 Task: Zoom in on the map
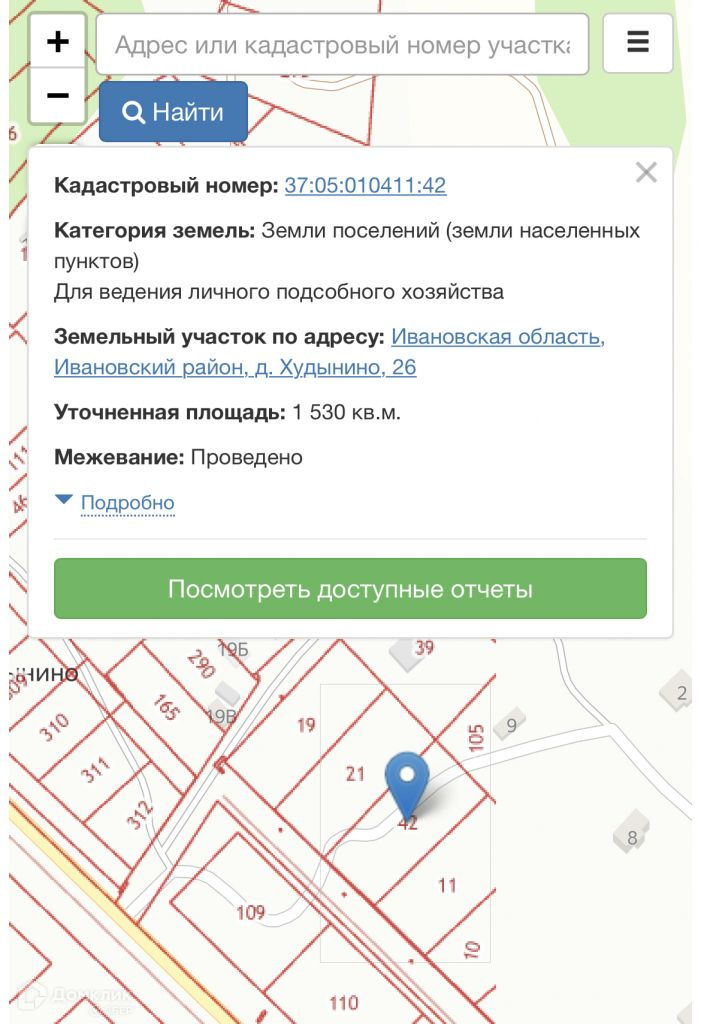[58, 42]
